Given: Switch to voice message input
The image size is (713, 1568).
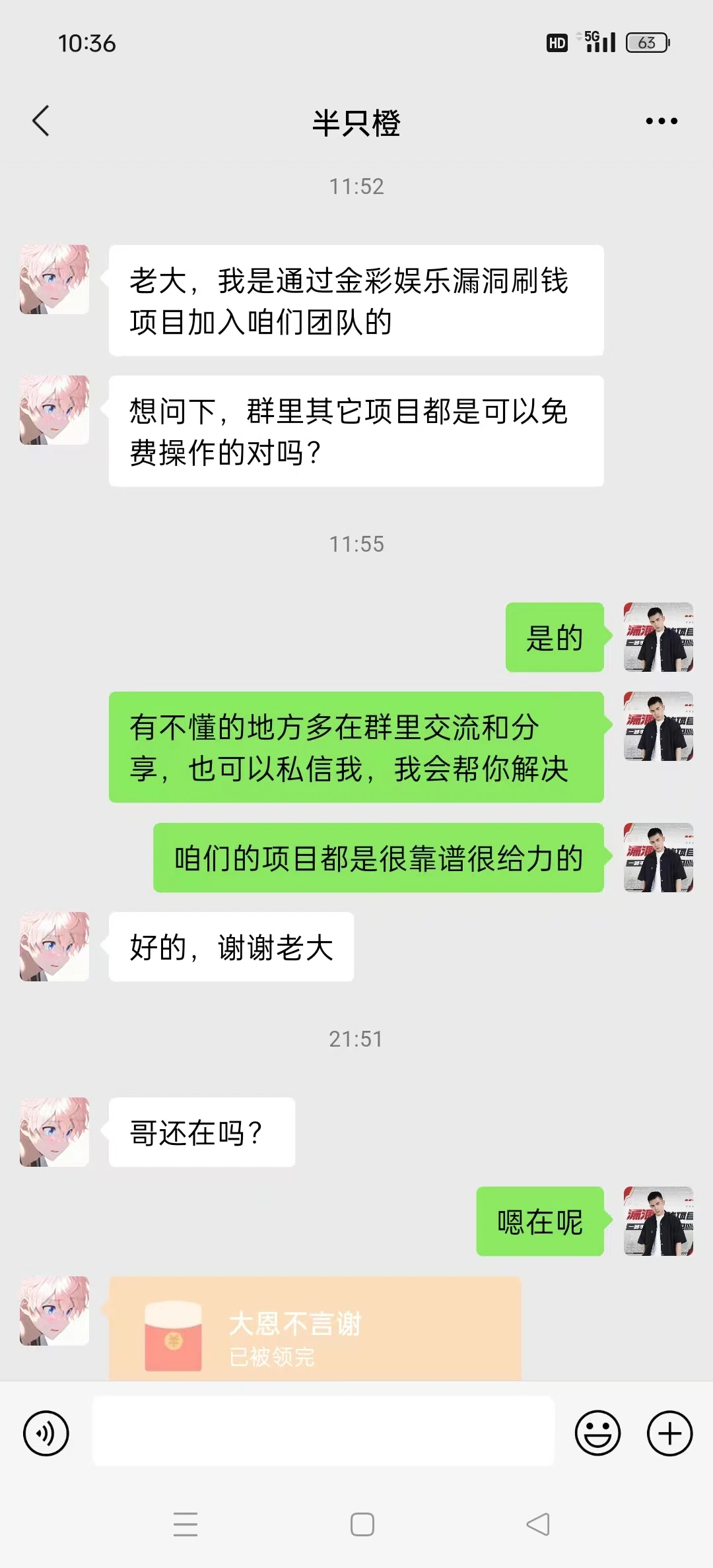Looking at the screenshot, I should pyautogui.click(x=46, y=1433).
